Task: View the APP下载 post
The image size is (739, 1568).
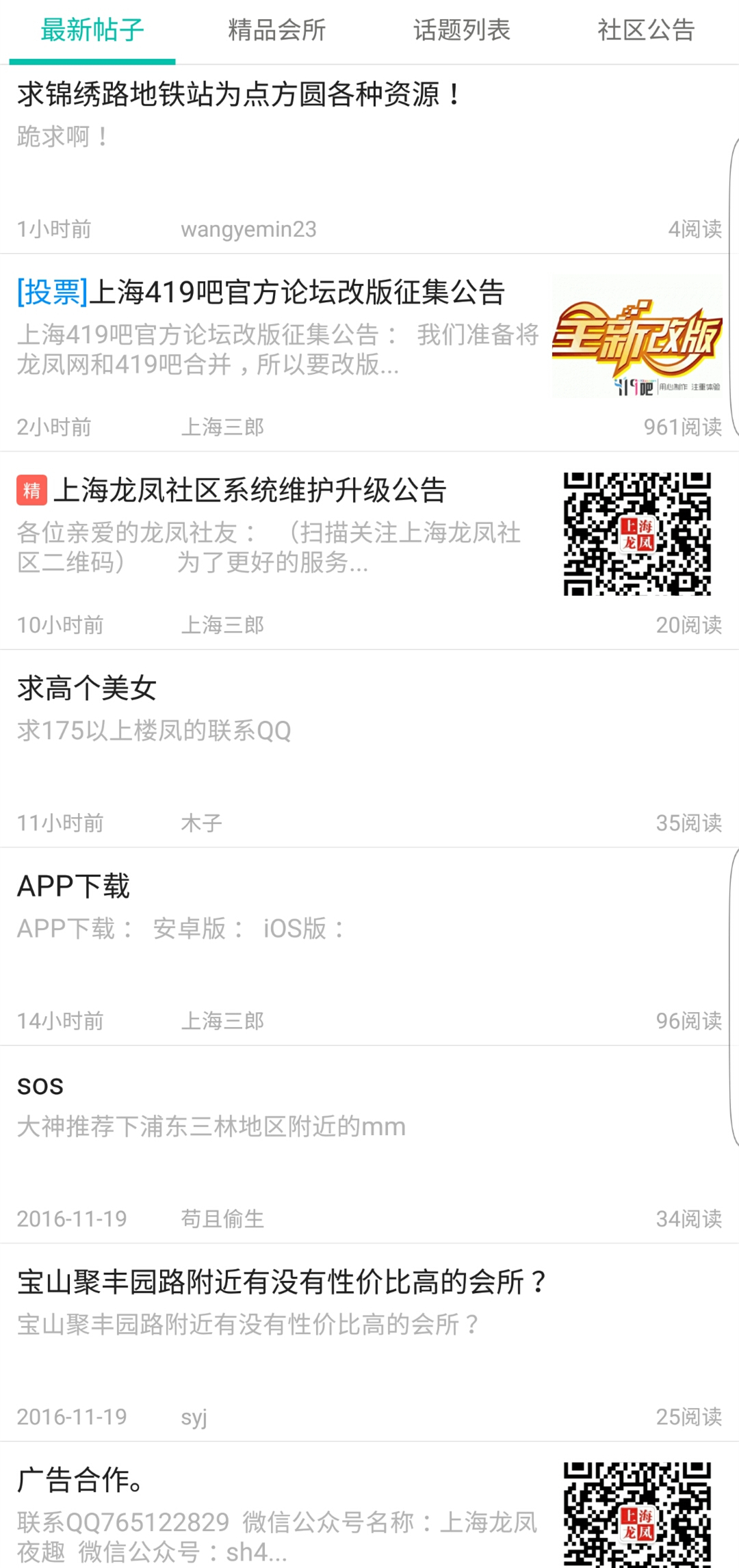Action: click(x=74, y=886)
